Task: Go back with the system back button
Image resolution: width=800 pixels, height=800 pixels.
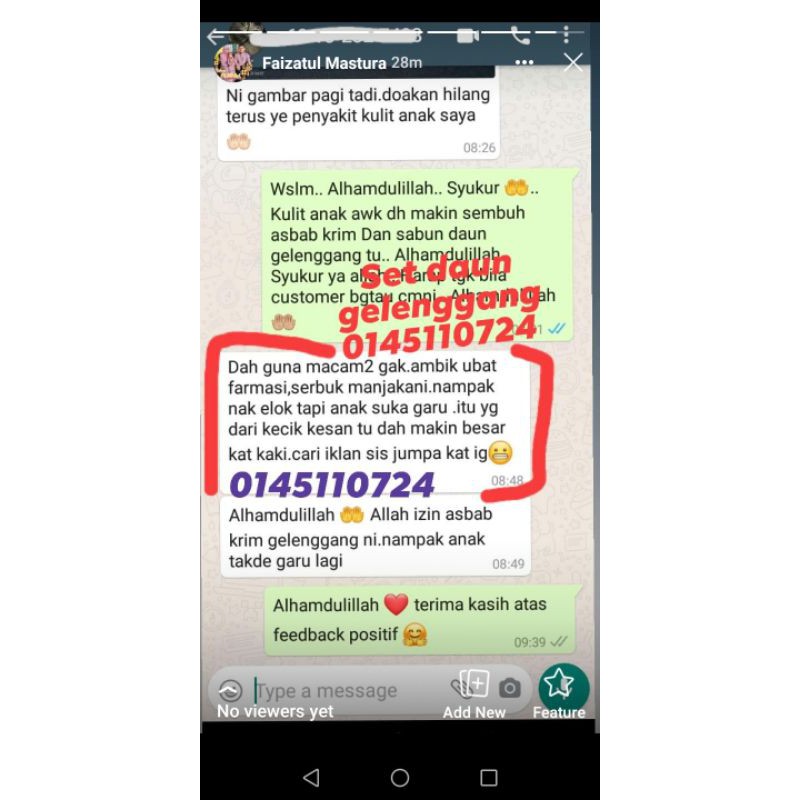Action: point(311,778)
